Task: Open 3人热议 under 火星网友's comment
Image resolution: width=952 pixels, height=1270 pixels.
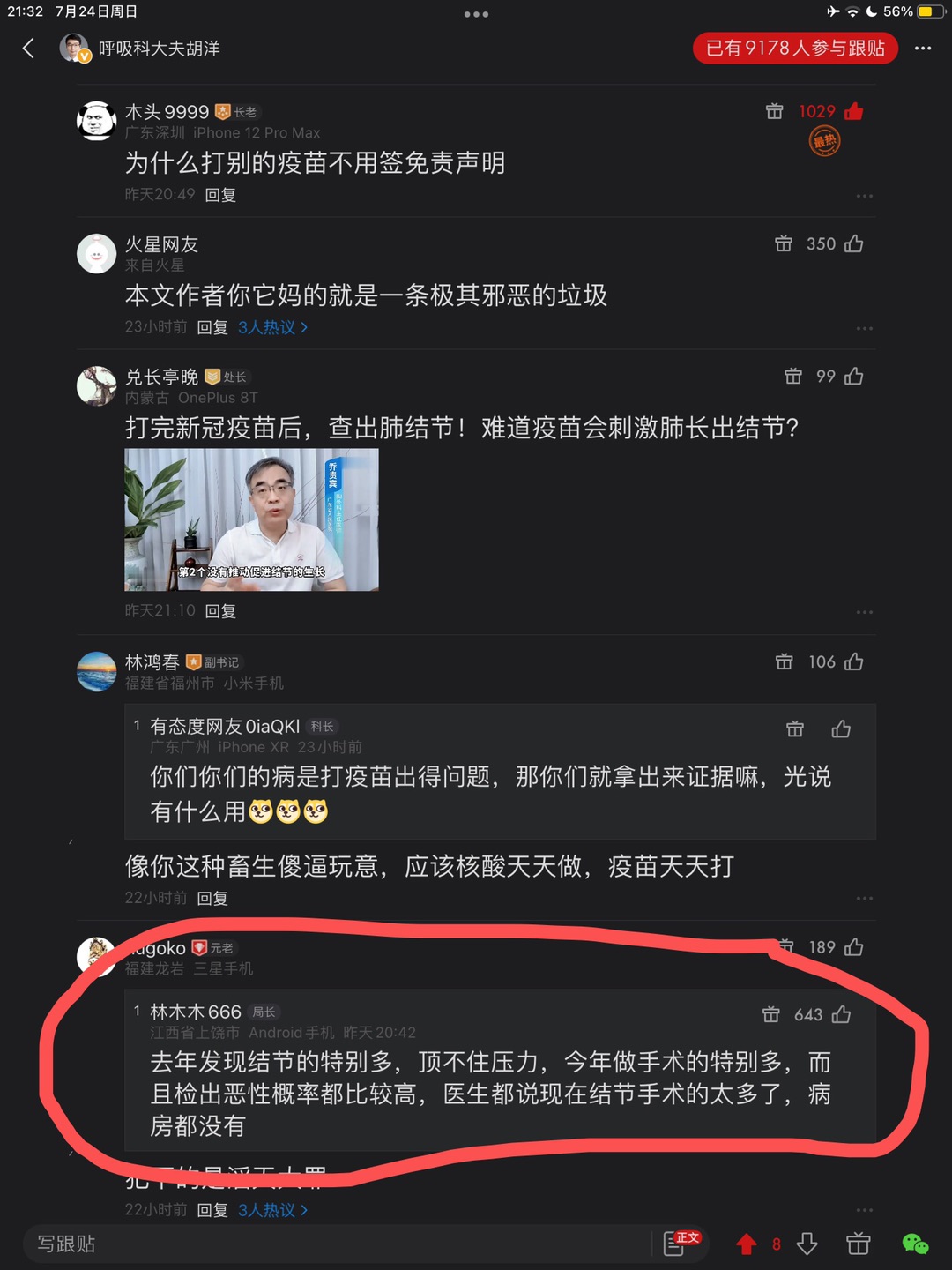Action: tap(272, 327)
